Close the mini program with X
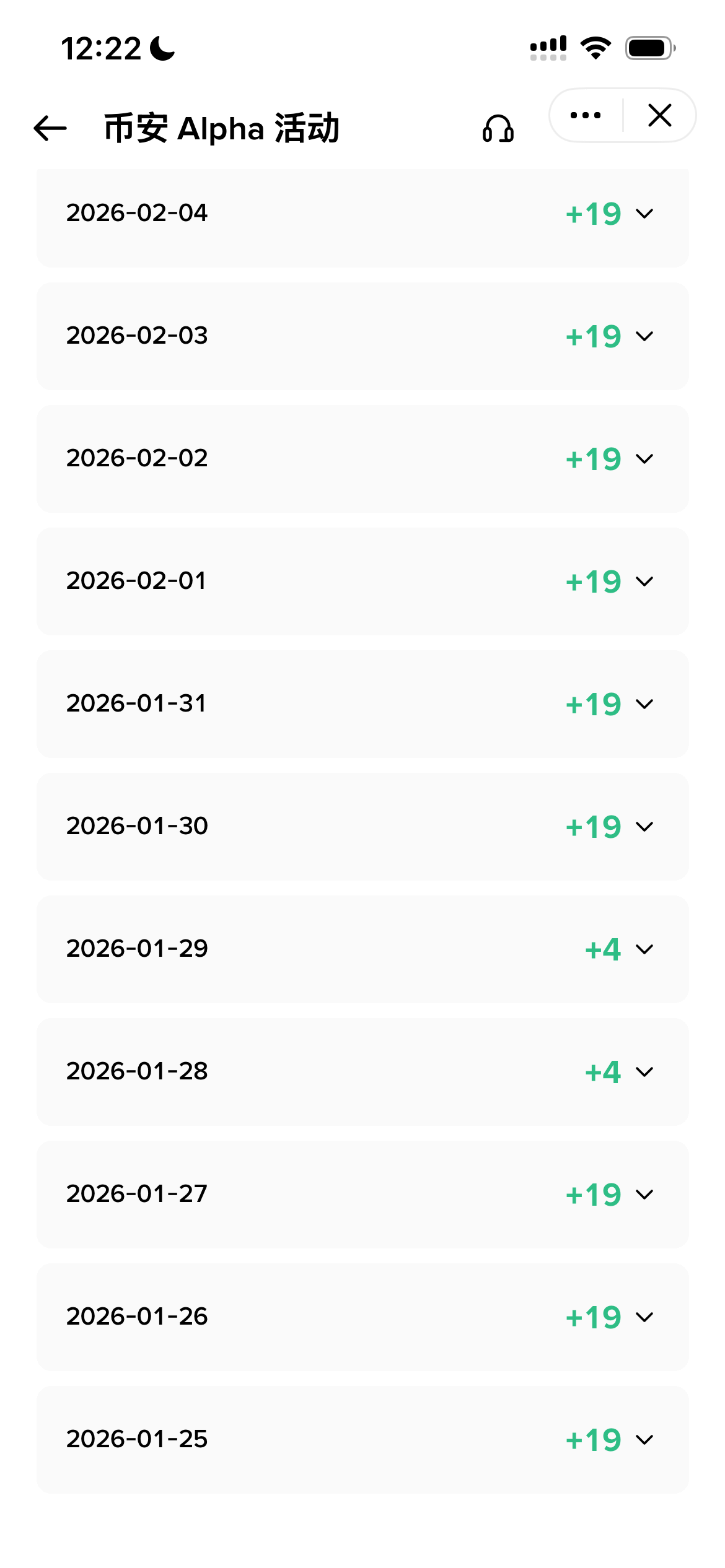725x1568 pixels. tap(660, 115)
